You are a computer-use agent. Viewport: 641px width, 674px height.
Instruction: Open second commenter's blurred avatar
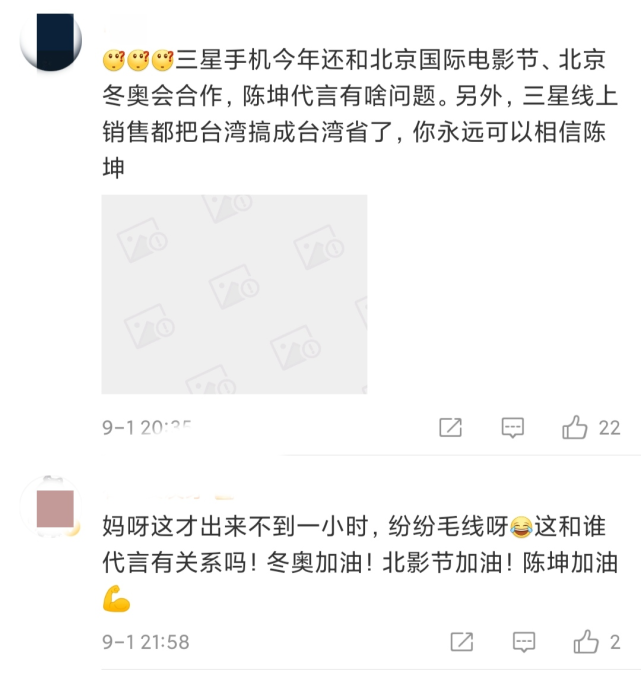pos(52,506)
